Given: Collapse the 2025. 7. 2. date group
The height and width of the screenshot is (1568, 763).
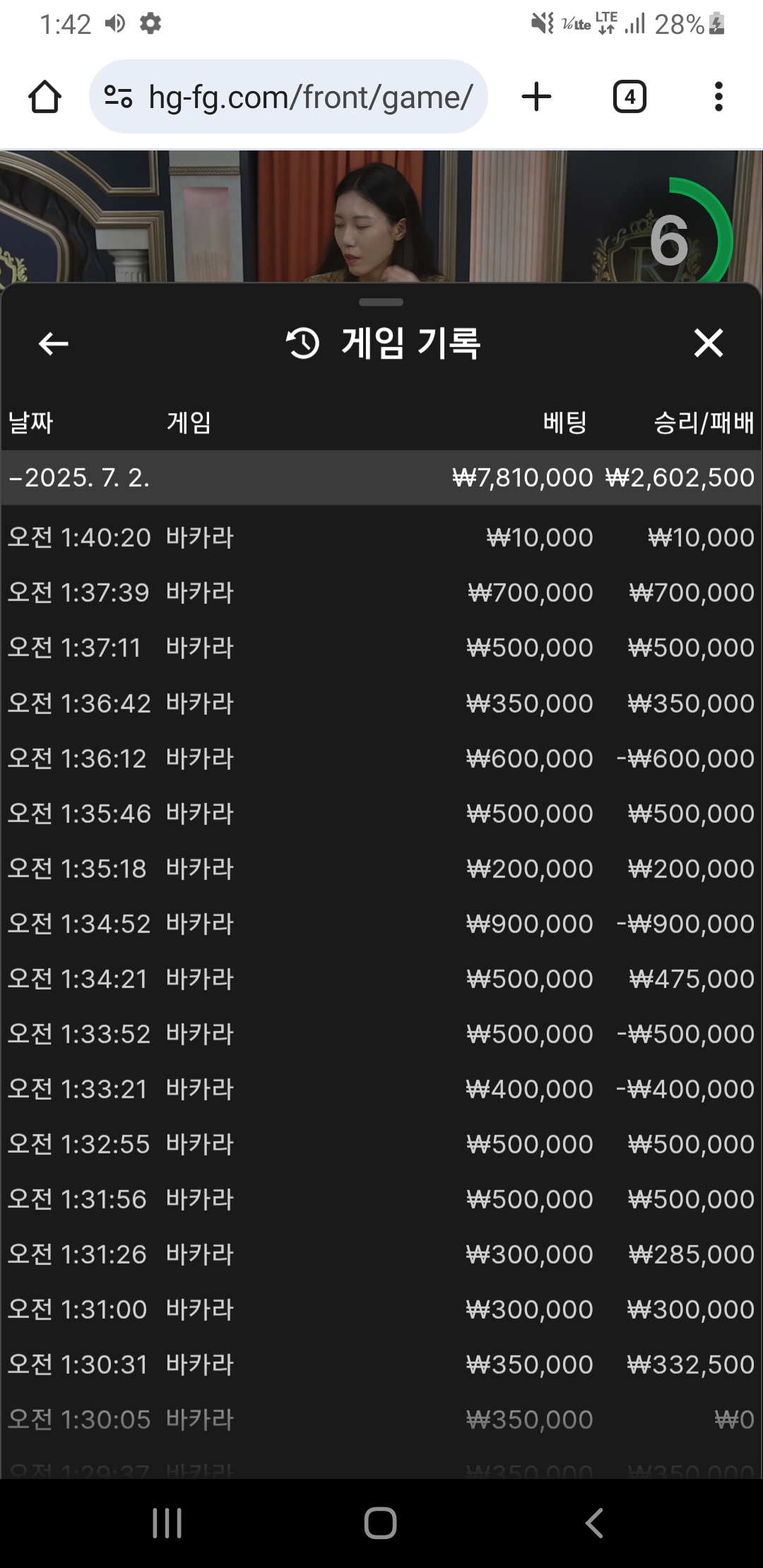Looking at the screenshot, I should (x=381, y=477).
